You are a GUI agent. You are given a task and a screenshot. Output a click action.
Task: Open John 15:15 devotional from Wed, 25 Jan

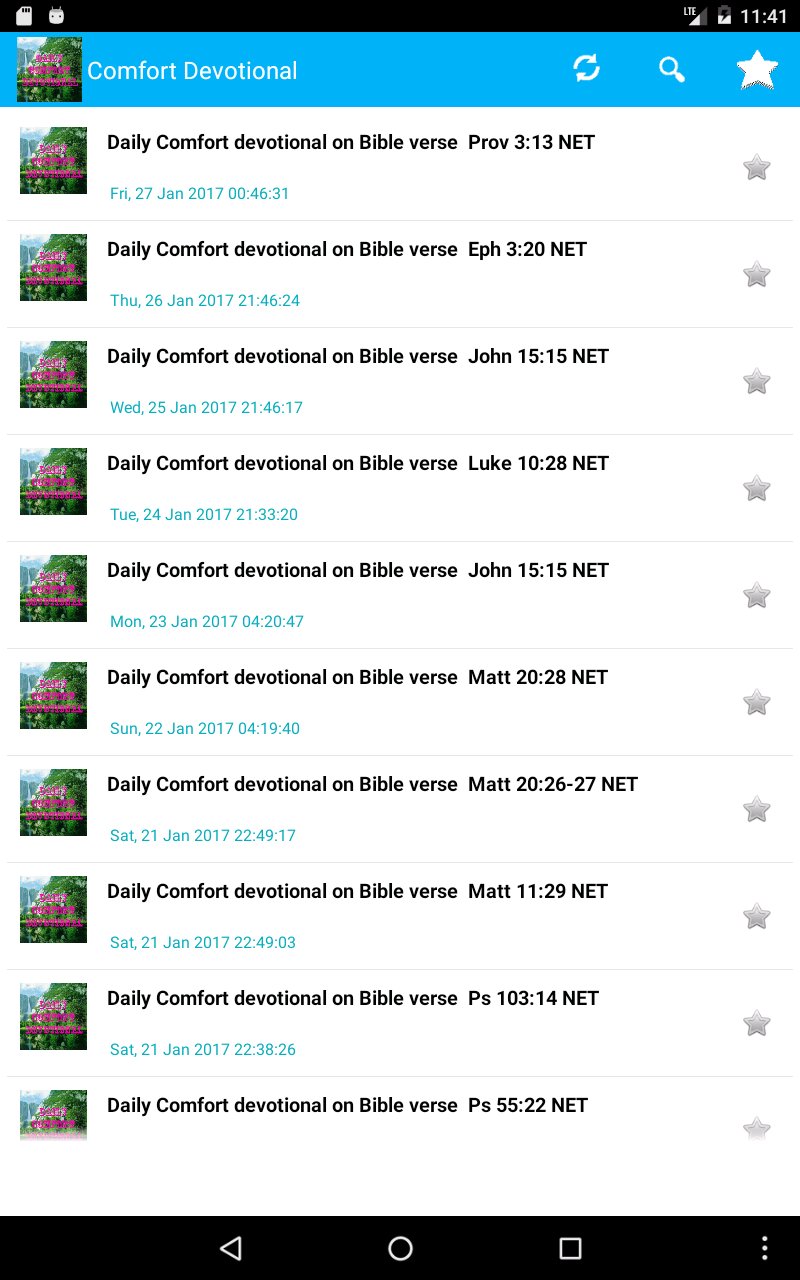pyautogui.click(x=400, y=381)
